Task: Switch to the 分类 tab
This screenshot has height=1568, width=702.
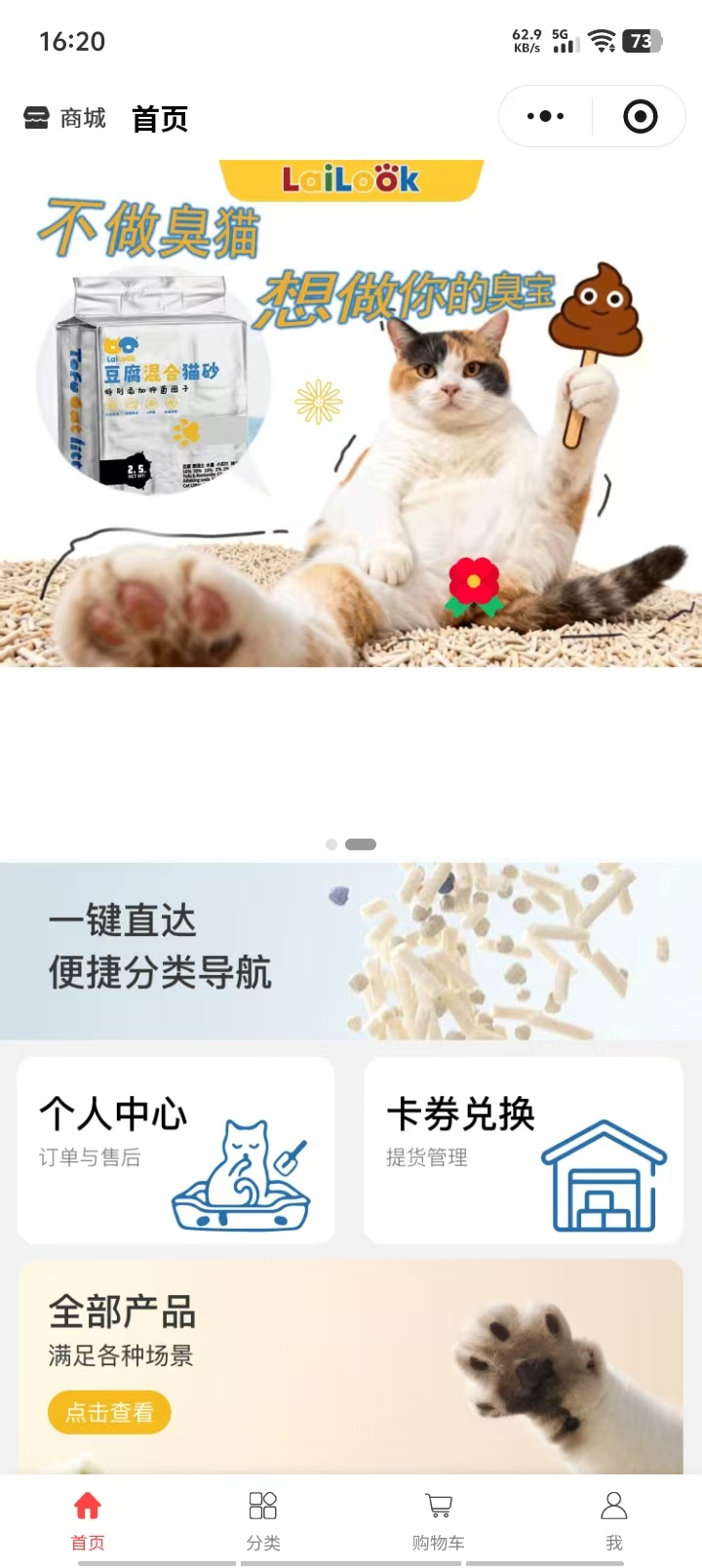Action: [263, 1519]
